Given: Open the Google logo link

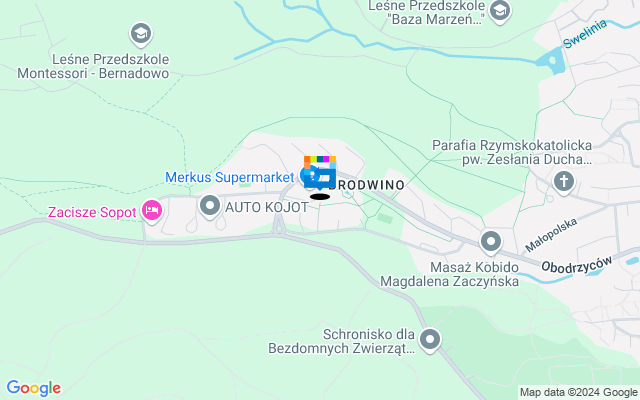Looking at the screenshot, I should click(x=33, y=388).
